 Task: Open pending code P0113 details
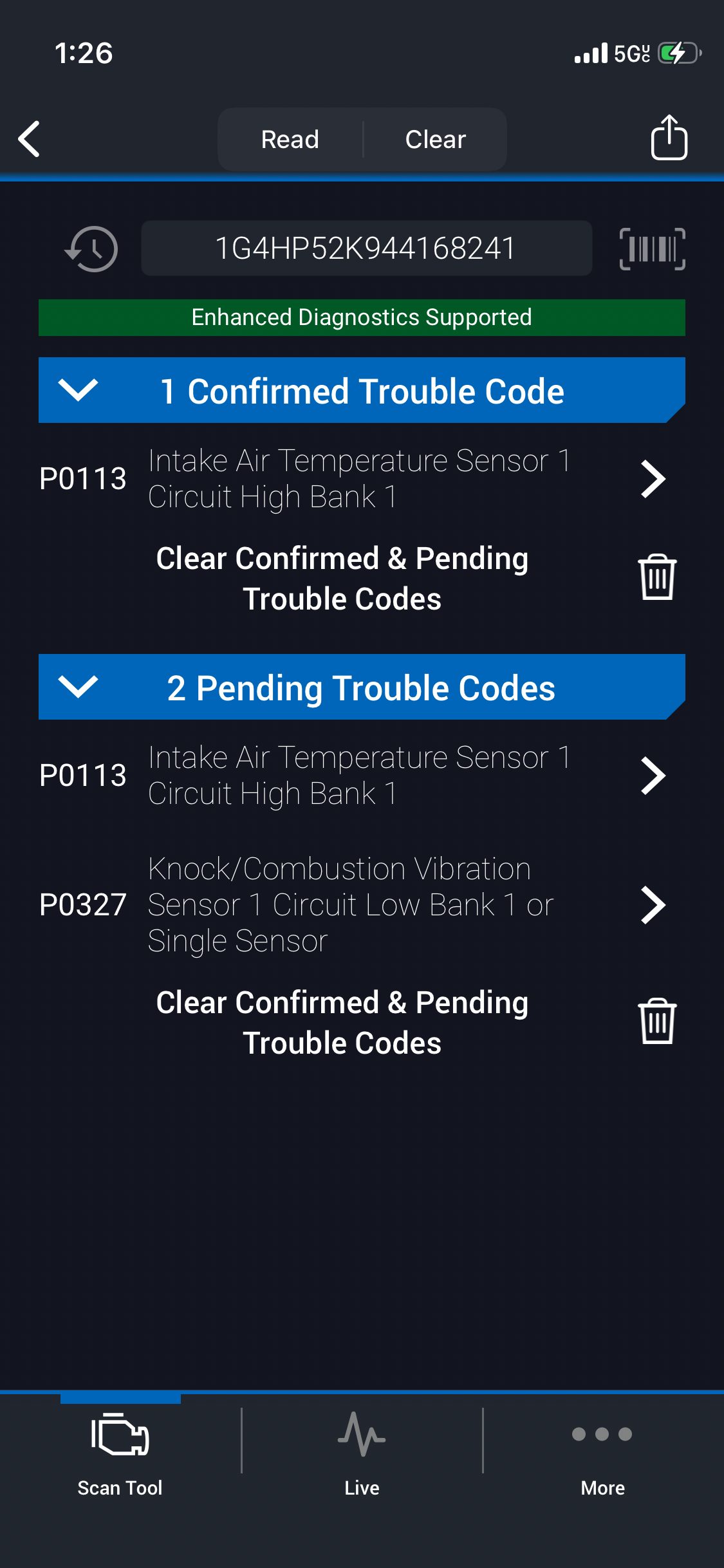coord(653,776)
